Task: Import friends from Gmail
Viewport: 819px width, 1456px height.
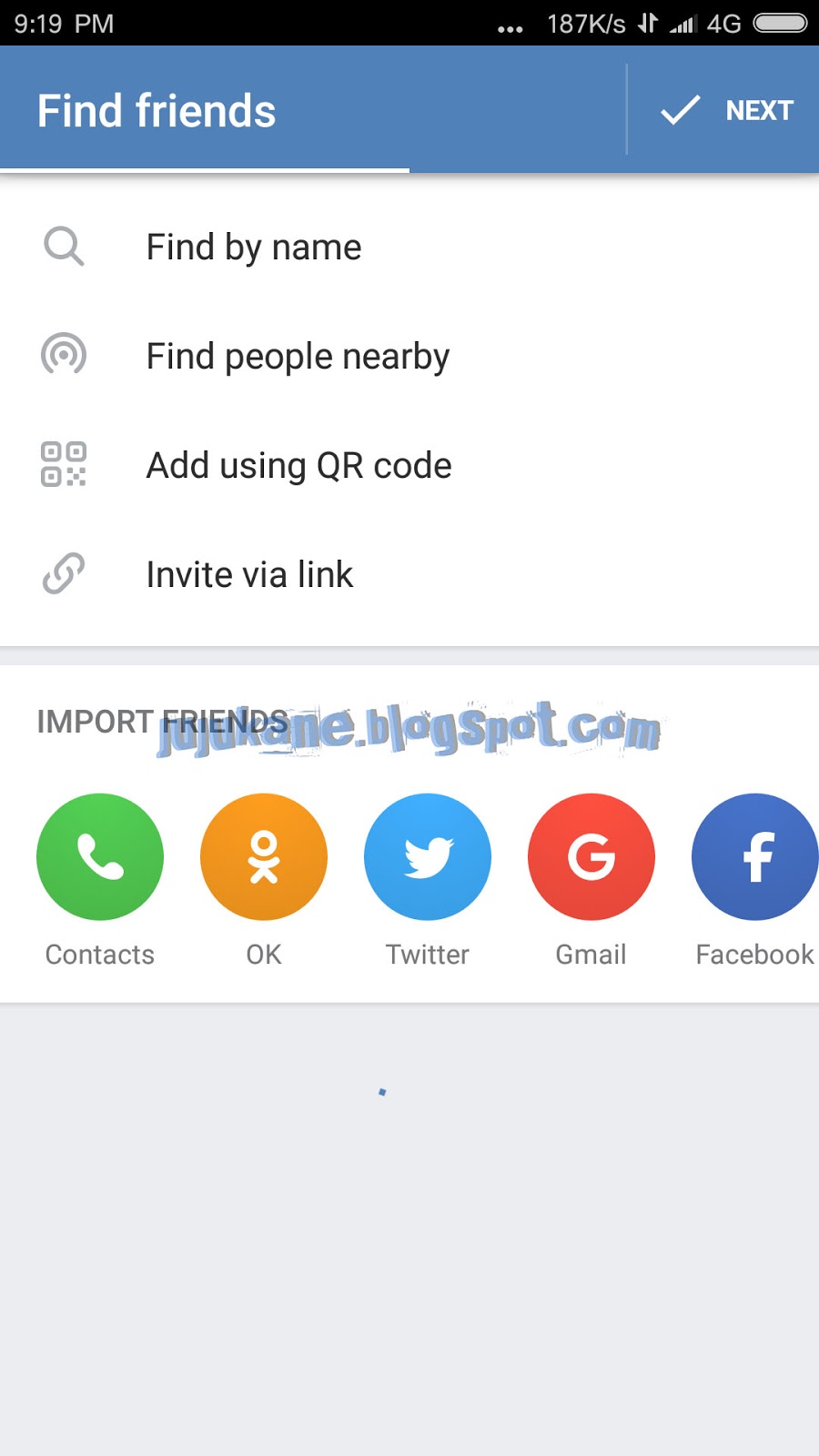Action: [x=591, y=857]
